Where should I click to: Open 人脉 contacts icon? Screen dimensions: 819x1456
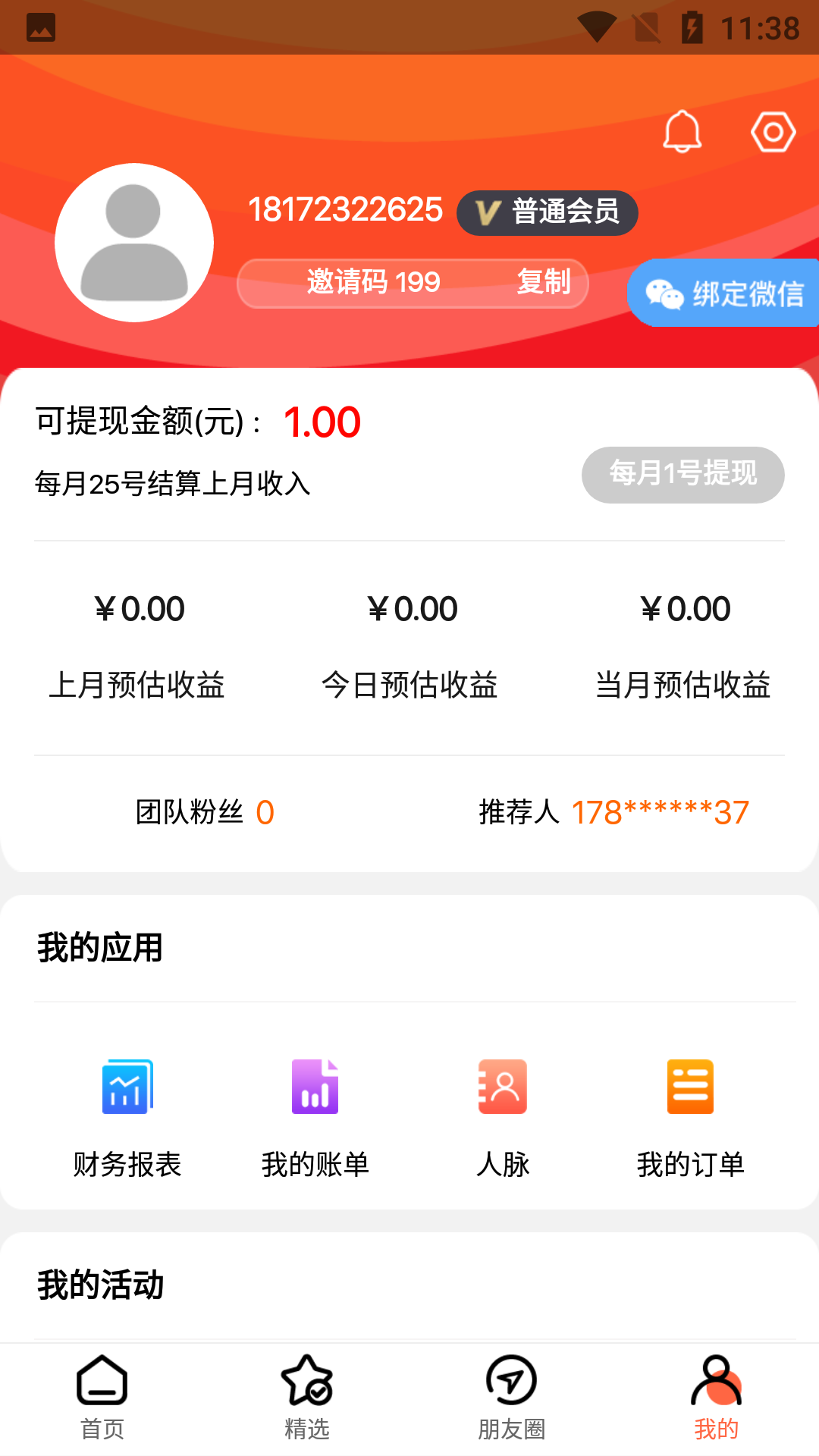[x=502, y=1086]
